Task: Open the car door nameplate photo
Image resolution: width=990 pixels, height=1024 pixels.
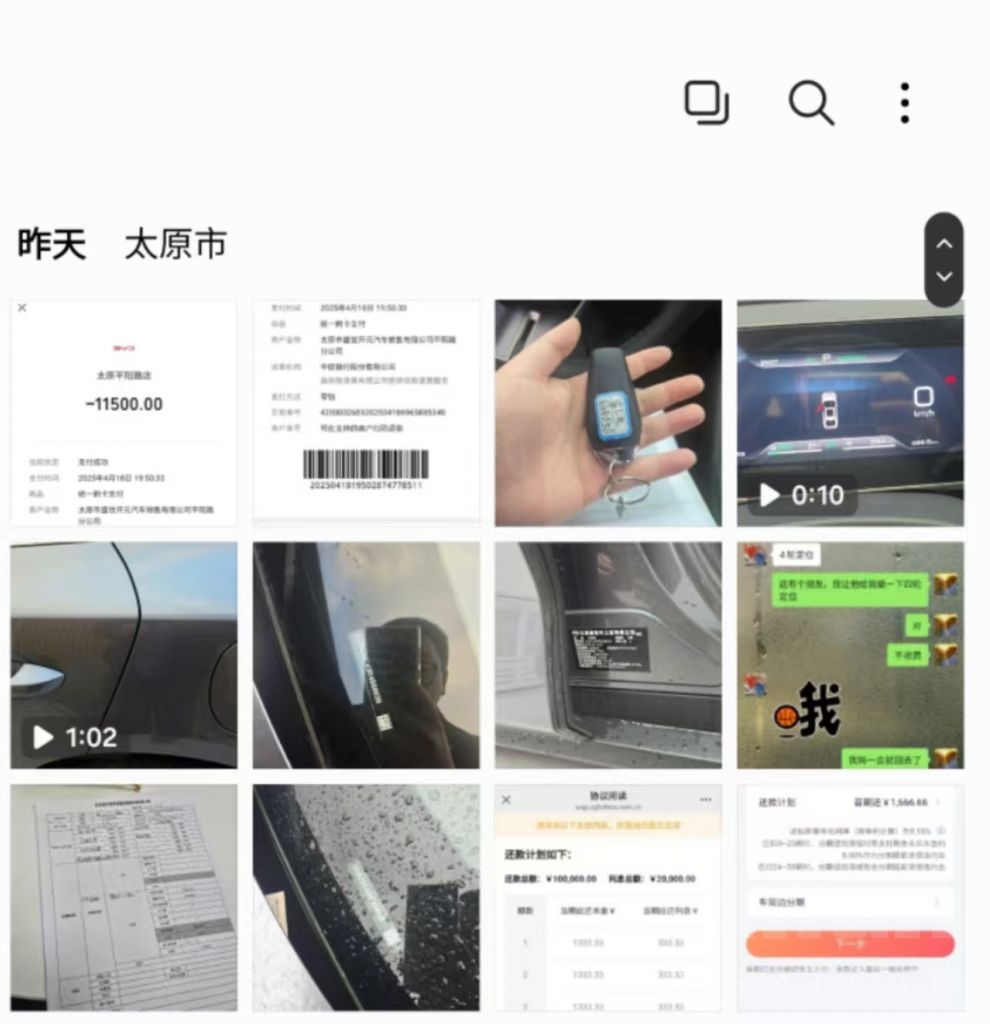Action: tap(608, 655)
